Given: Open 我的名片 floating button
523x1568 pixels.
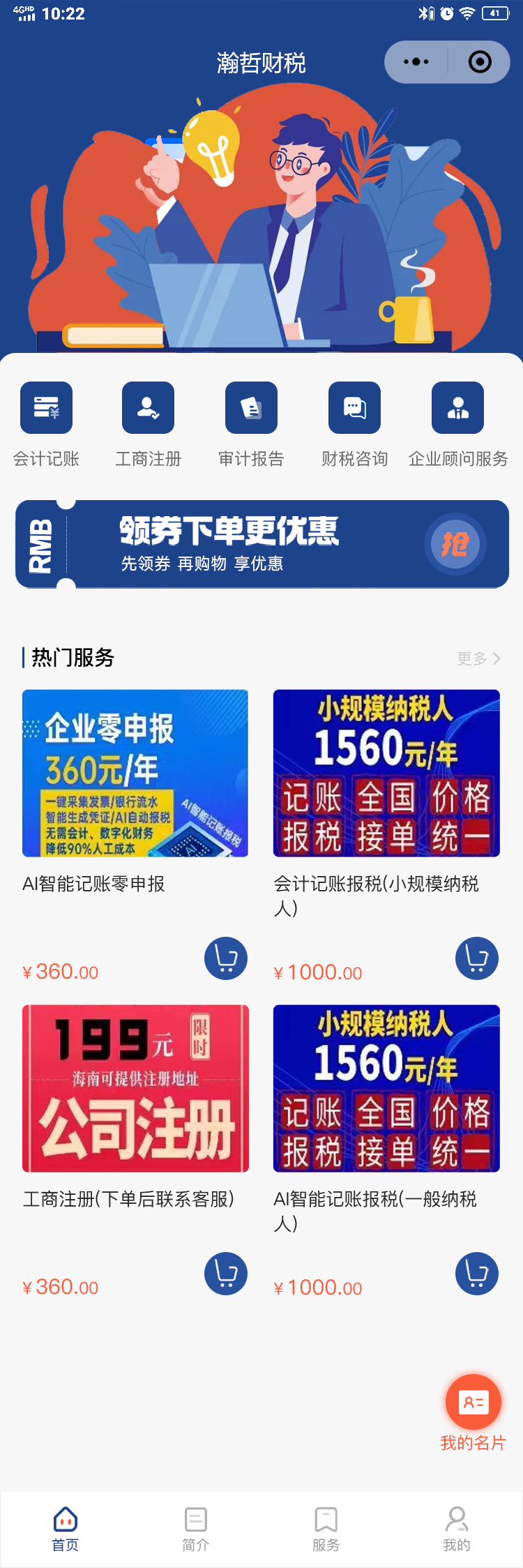Looking at the screenshot, I should click(x=473, y=1402).
